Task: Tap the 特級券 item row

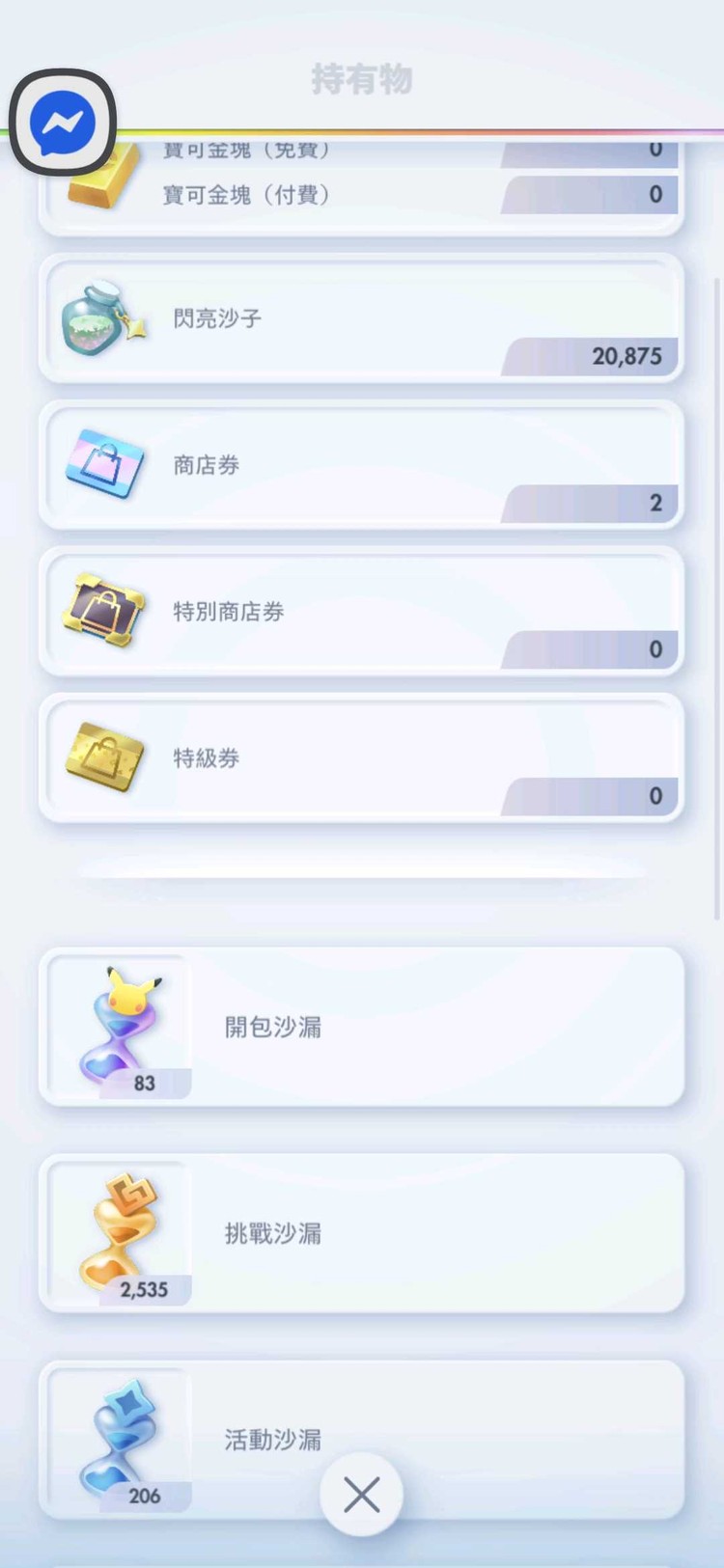Action: 361,759
